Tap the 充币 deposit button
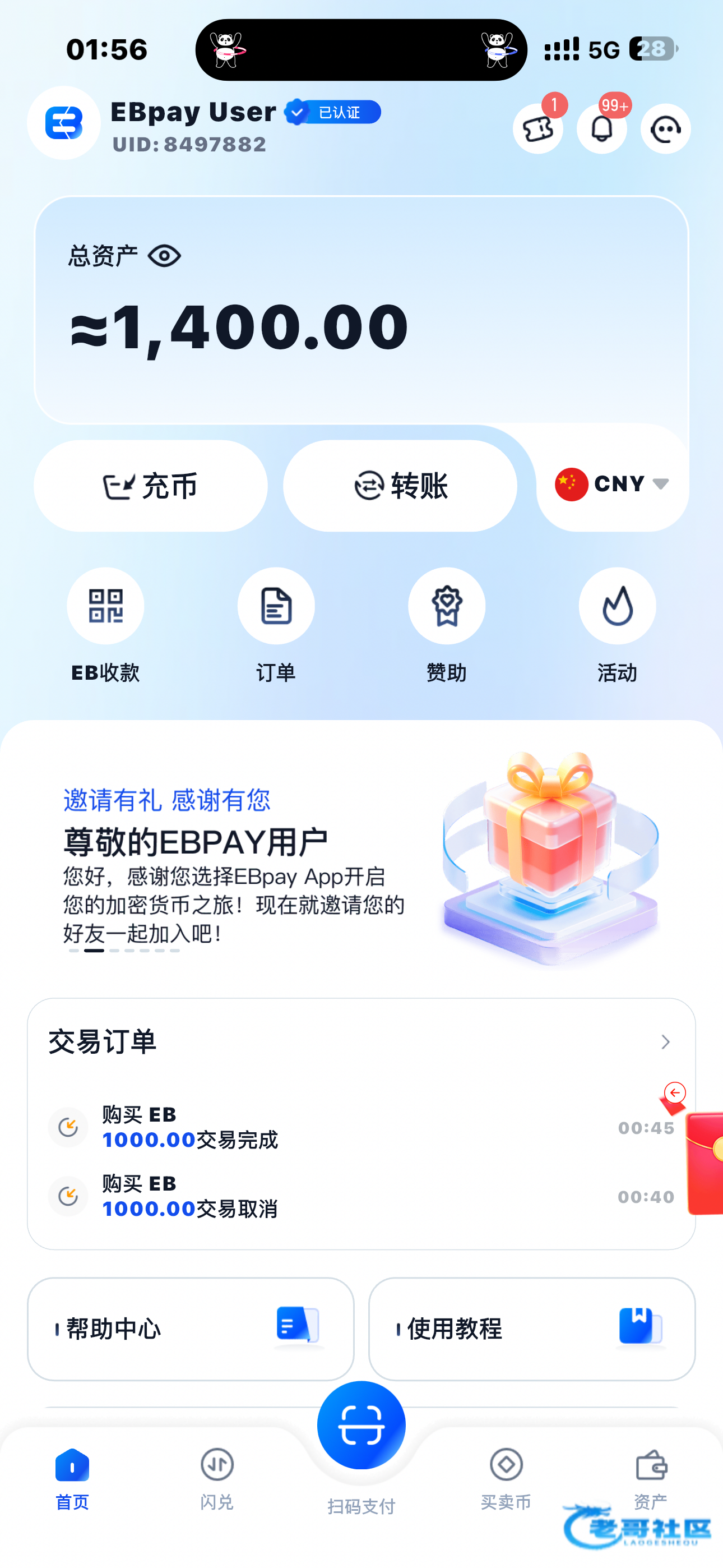 (150, 486)
